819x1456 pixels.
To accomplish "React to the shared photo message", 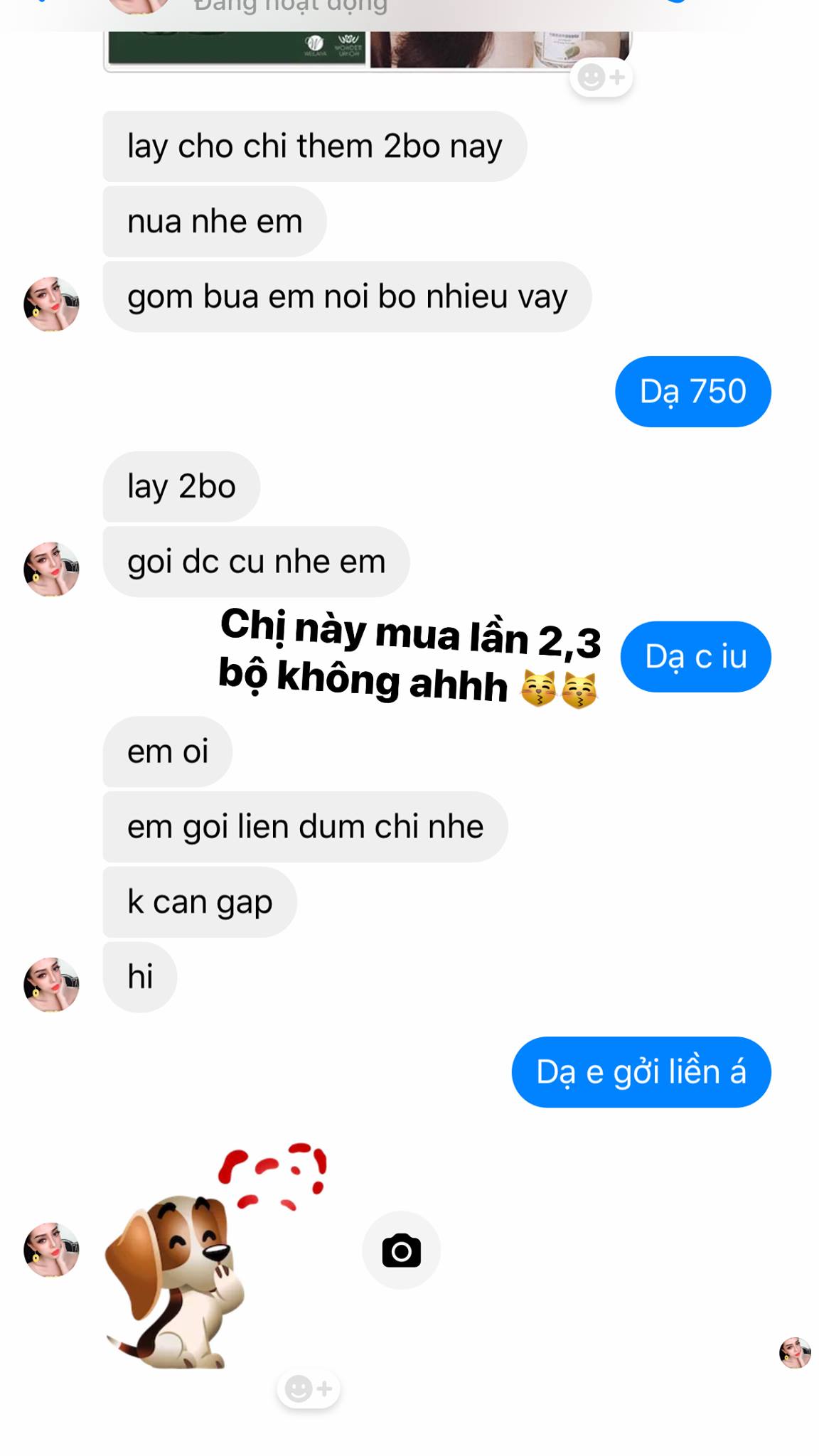I will click(601, 77).
